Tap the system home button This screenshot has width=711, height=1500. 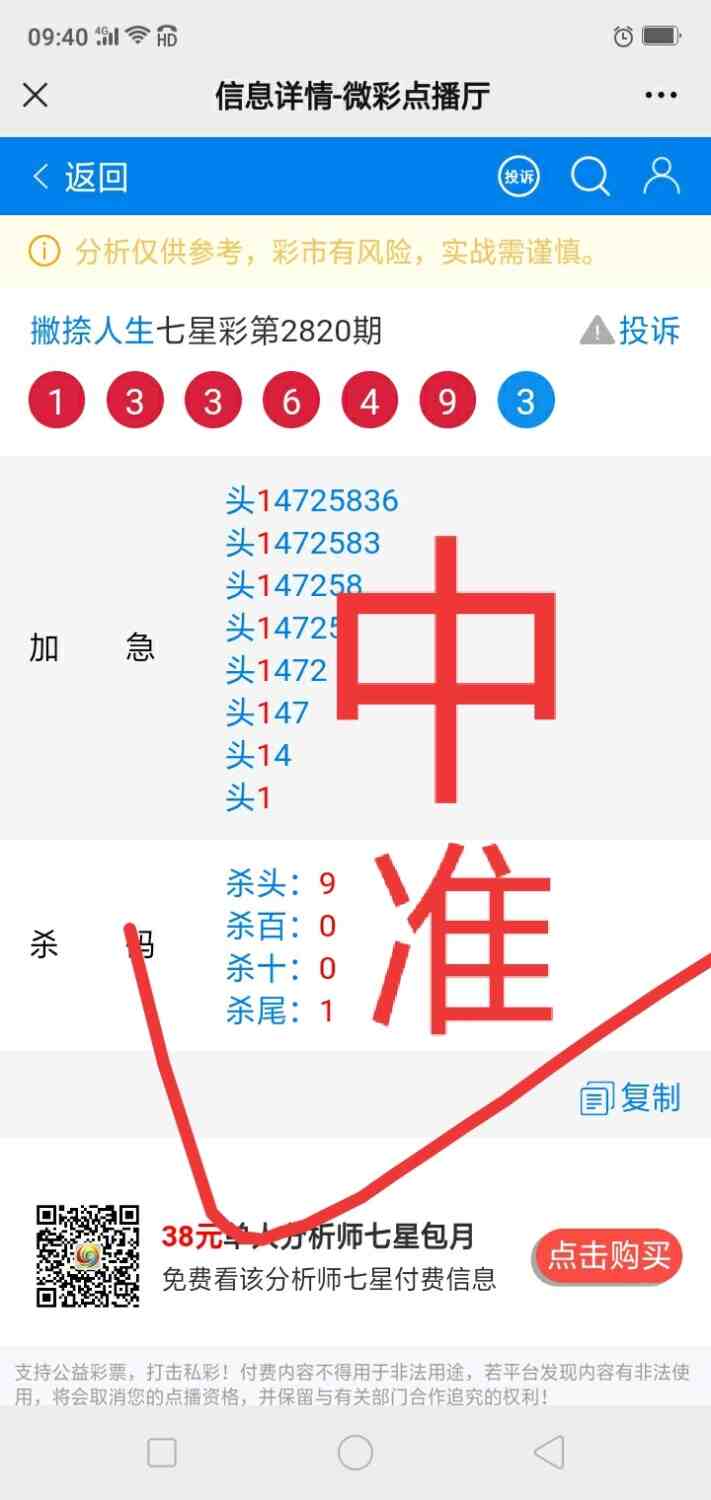click(355, 1452)
